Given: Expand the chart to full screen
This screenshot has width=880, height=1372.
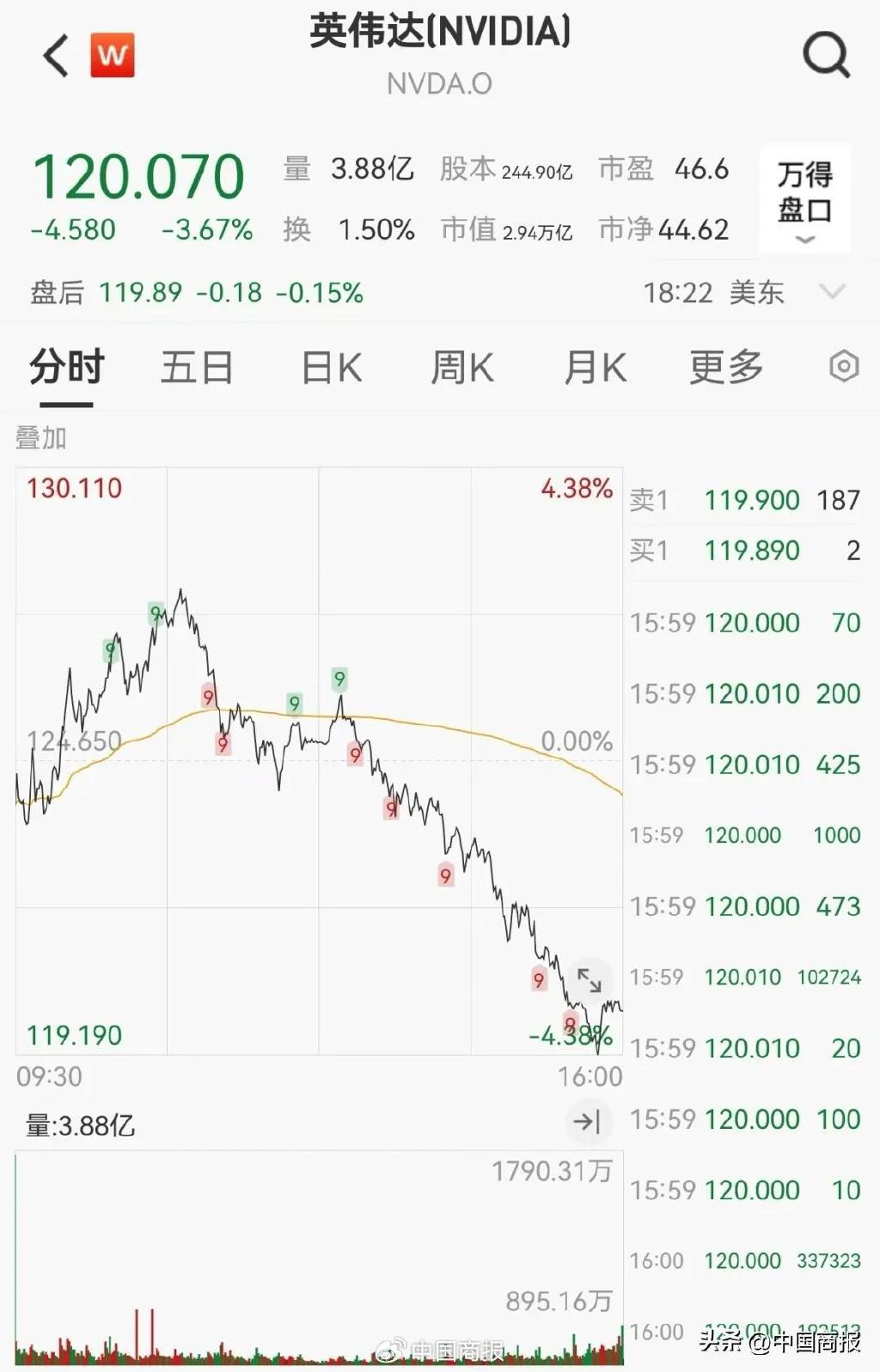Looking at the screenshot, I should 590,980.
